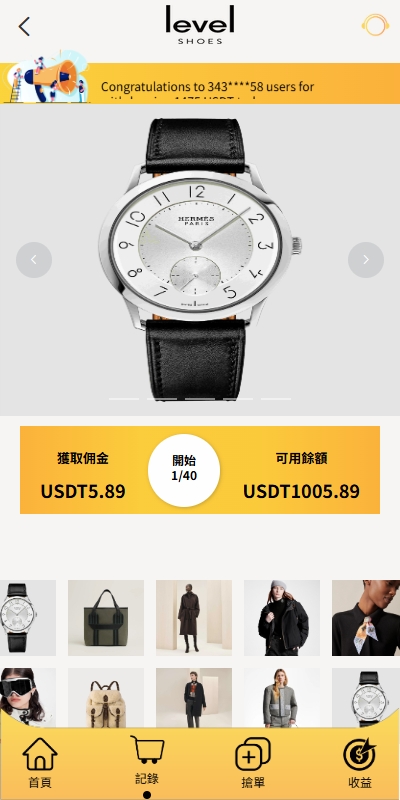Go back with the top-left arrow
Image resolution: width=400 pixels, height=800 pixels.
(24, 27)
